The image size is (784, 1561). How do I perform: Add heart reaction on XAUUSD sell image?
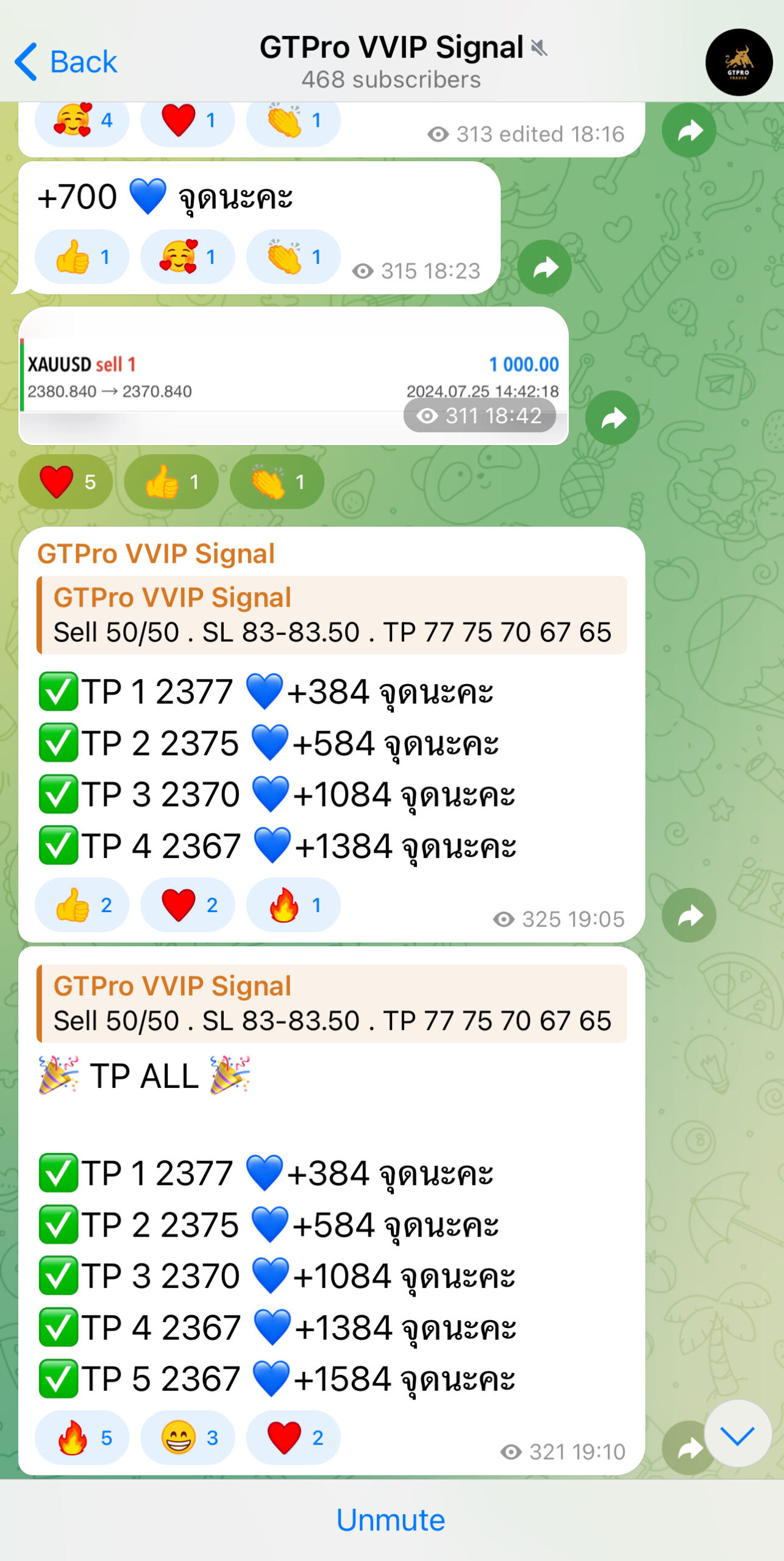click(x=65, y=482)
